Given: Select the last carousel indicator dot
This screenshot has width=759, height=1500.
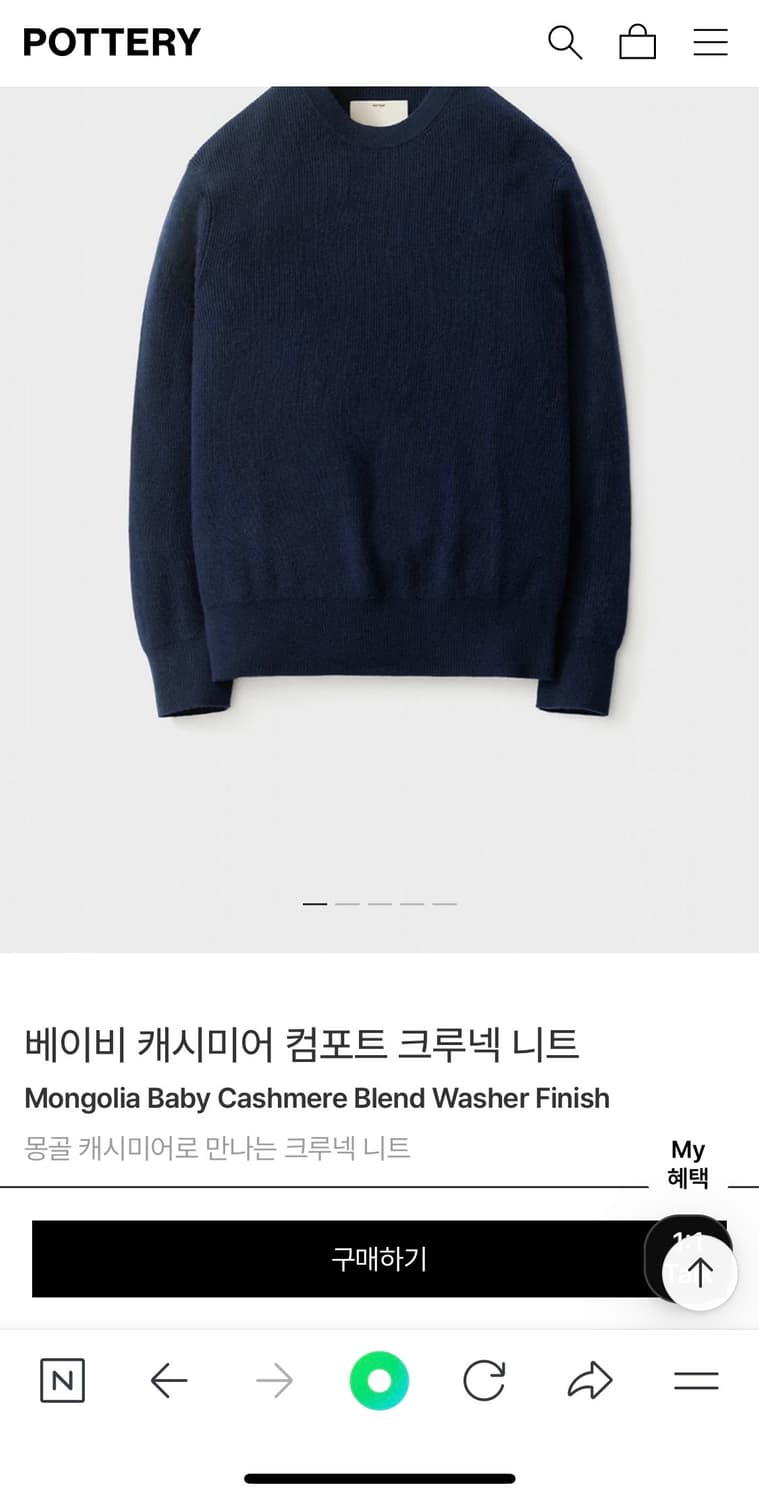Looking at the screenshot, I should tap(444, 903).
